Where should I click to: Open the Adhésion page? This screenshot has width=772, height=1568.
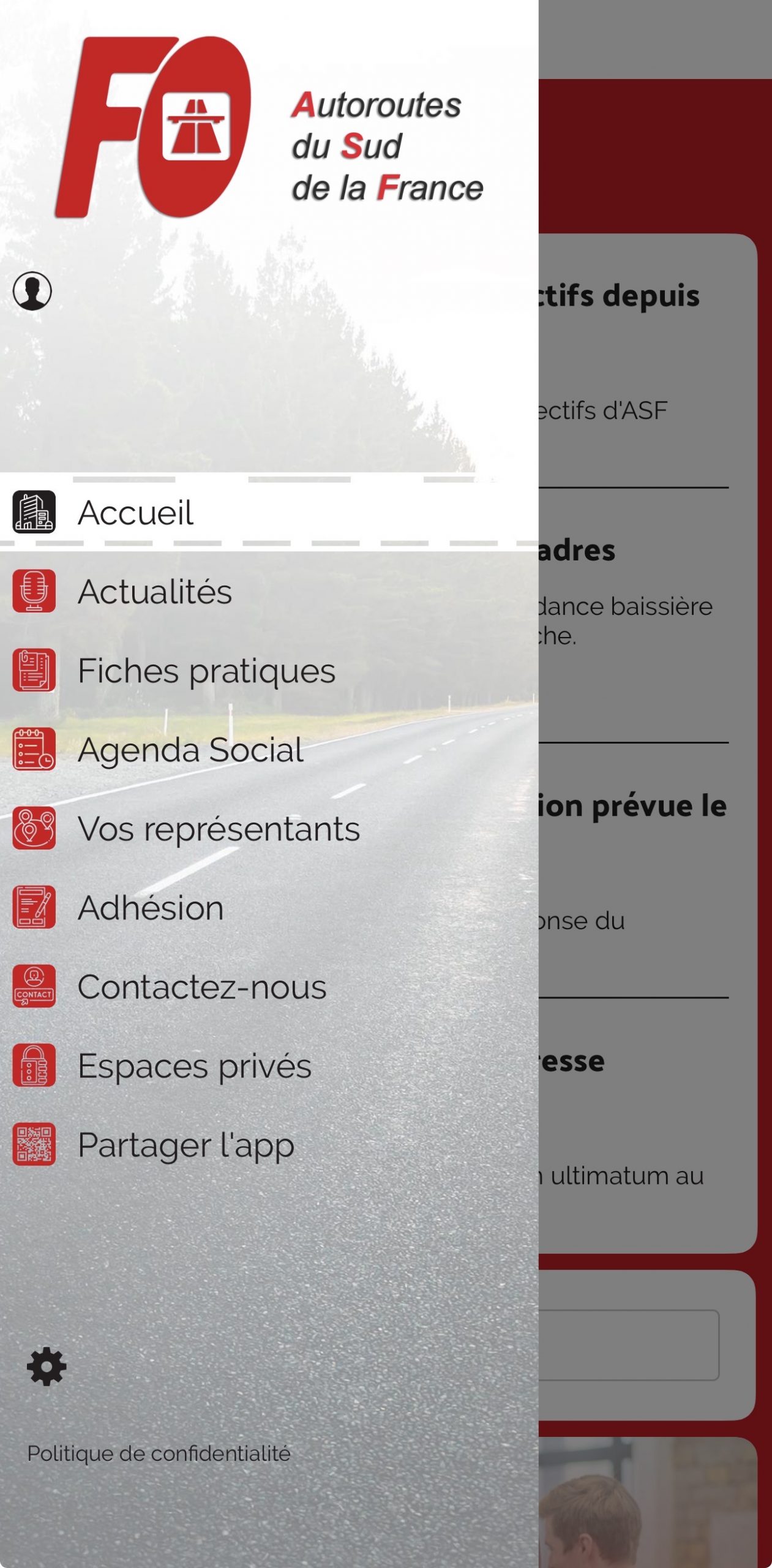[x=151, y=908]
